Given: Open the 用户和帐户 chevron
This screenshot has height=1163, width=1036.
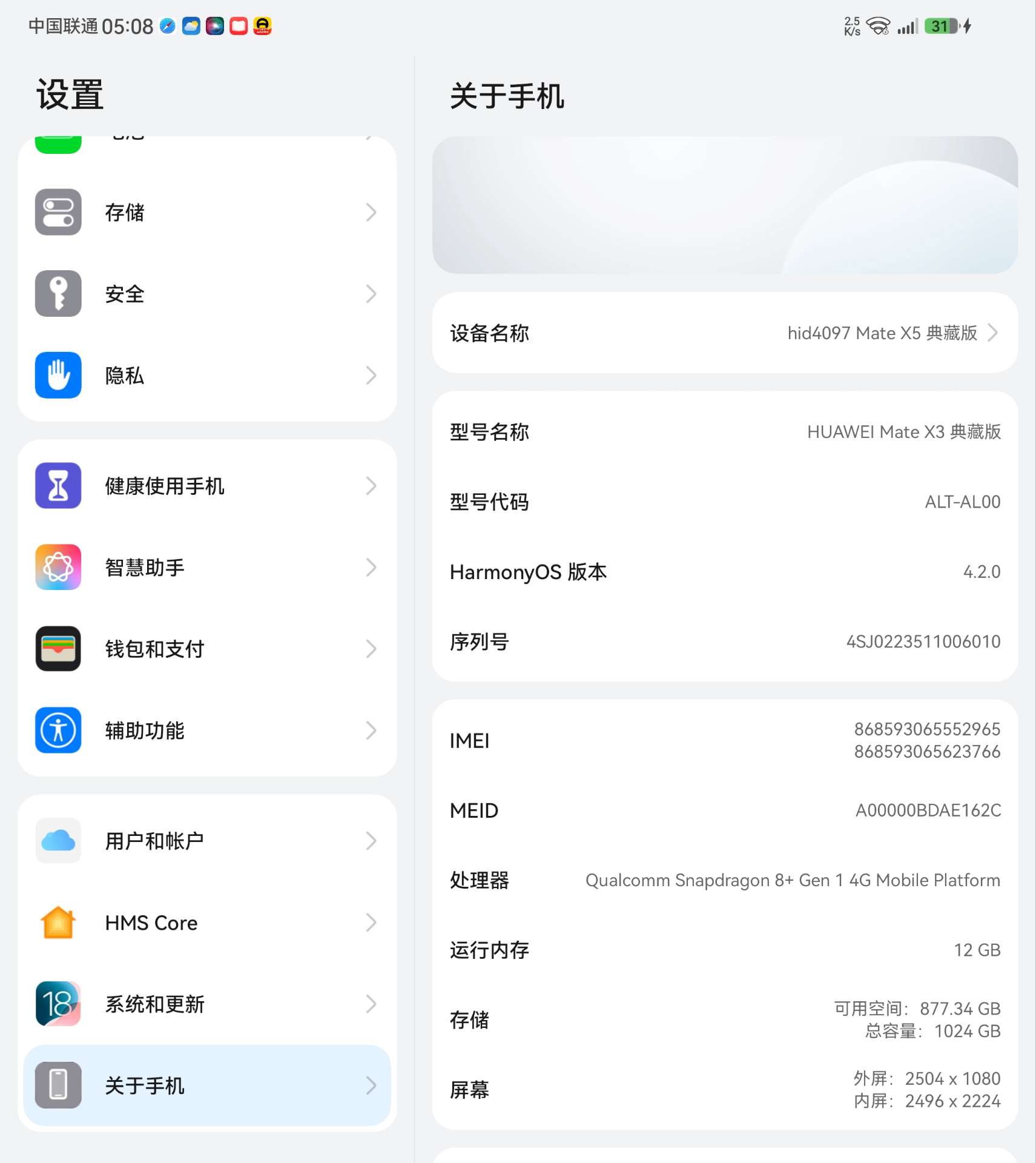Looking at the screenshot, I should 372,841.
